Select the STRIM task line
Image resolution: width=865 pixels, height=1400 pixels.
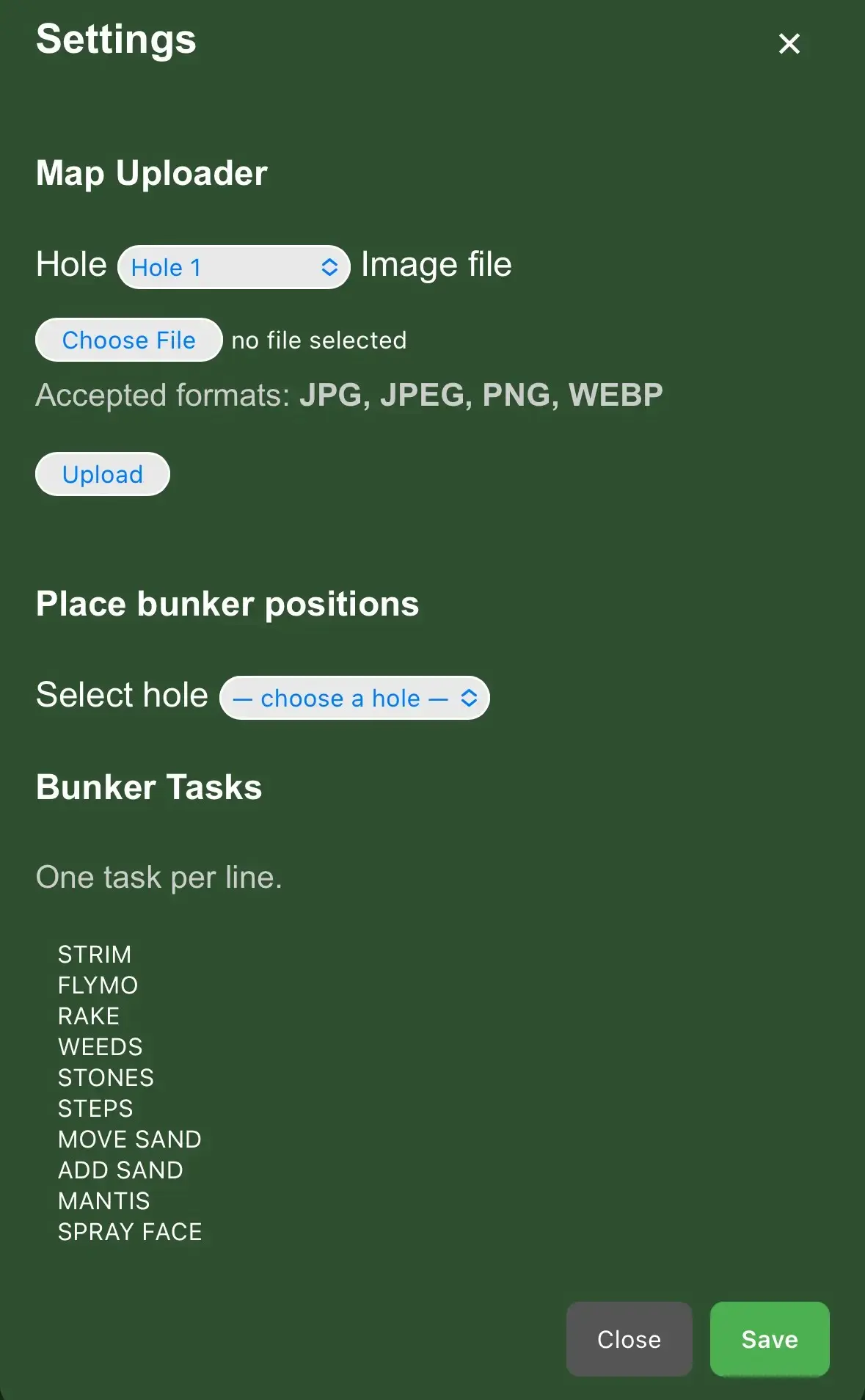coord(94,954)
